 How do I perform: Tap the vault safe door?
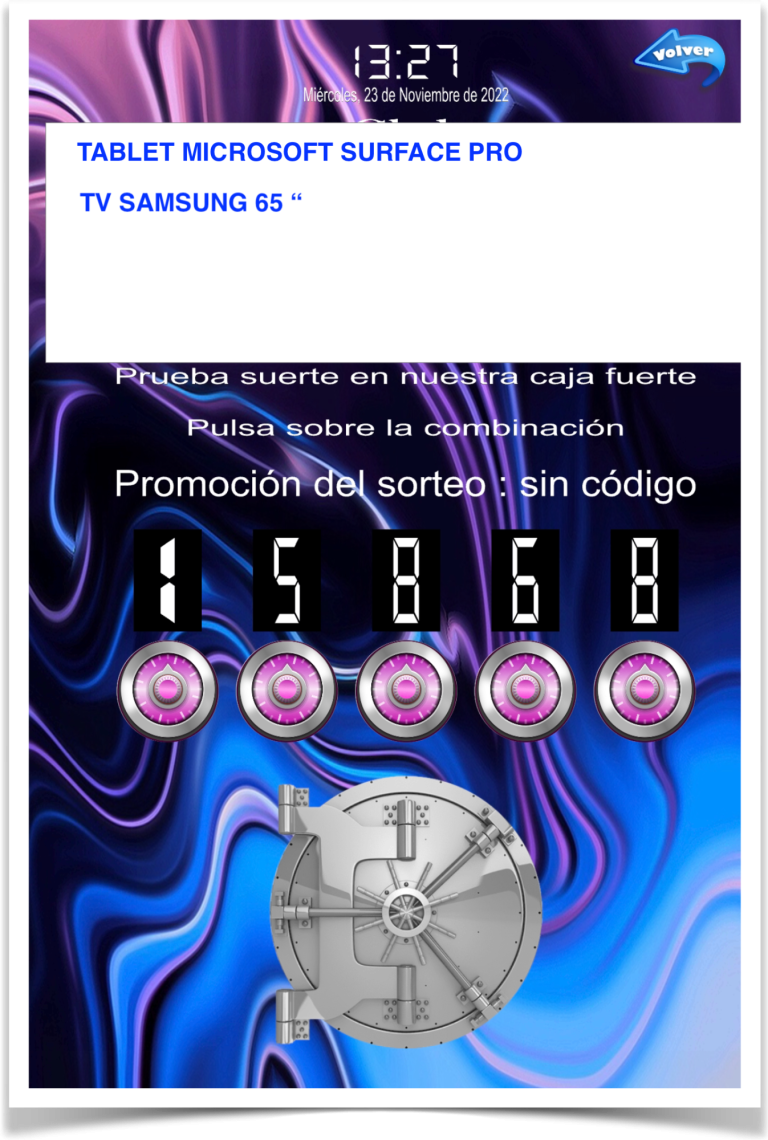coord(408,910)
